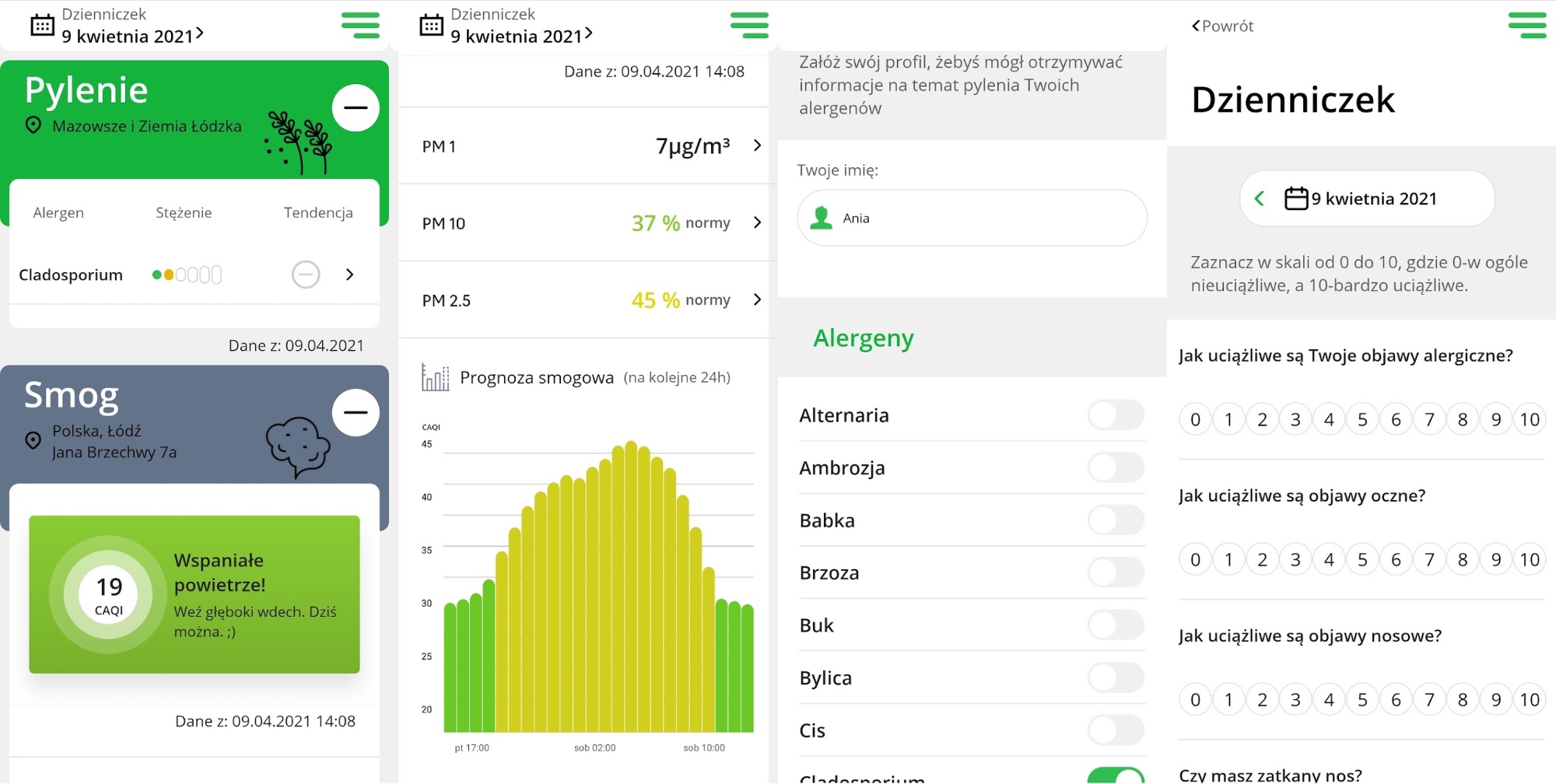Select 0 for eye symptoms
Screen dimensions: 1556x784
[x=1195, y=560]
